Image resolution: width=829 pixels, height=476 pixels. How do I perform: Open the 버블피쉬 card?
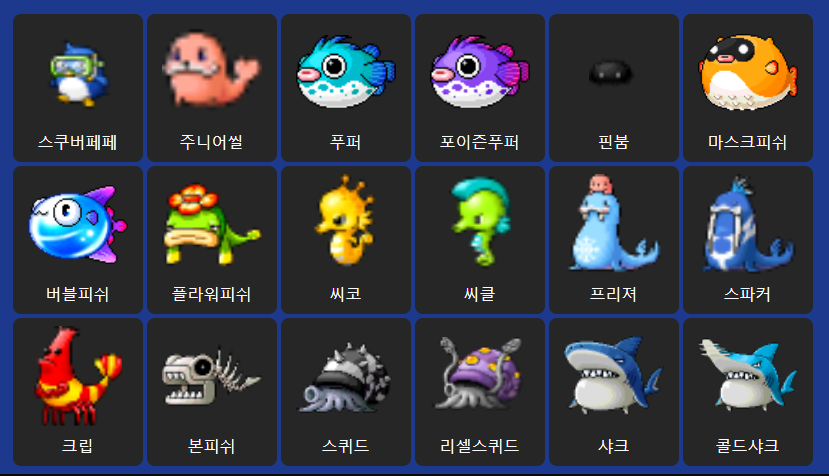pos(78,240)
